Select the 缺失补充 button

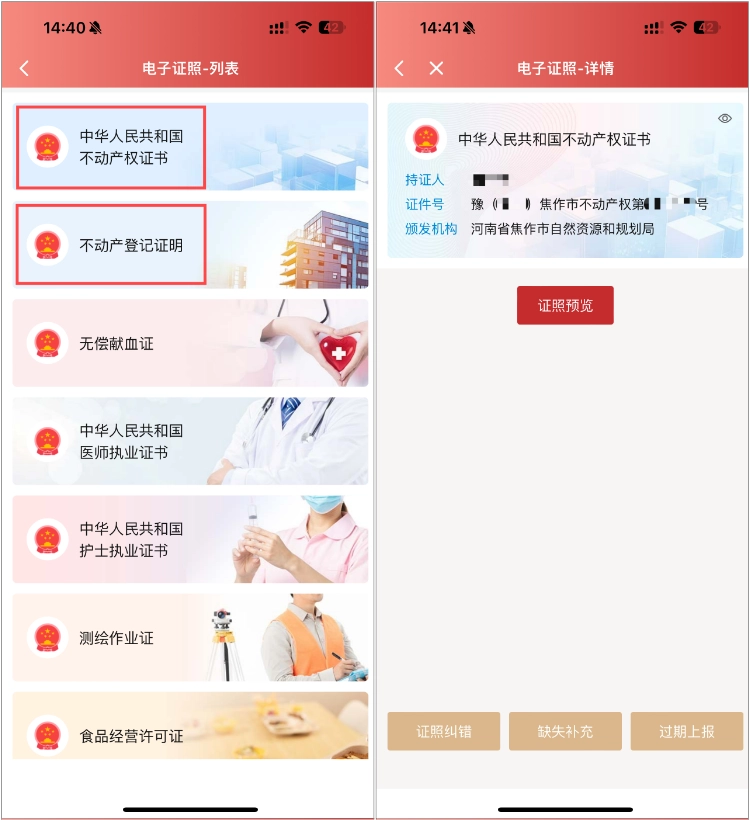point(565,731)
